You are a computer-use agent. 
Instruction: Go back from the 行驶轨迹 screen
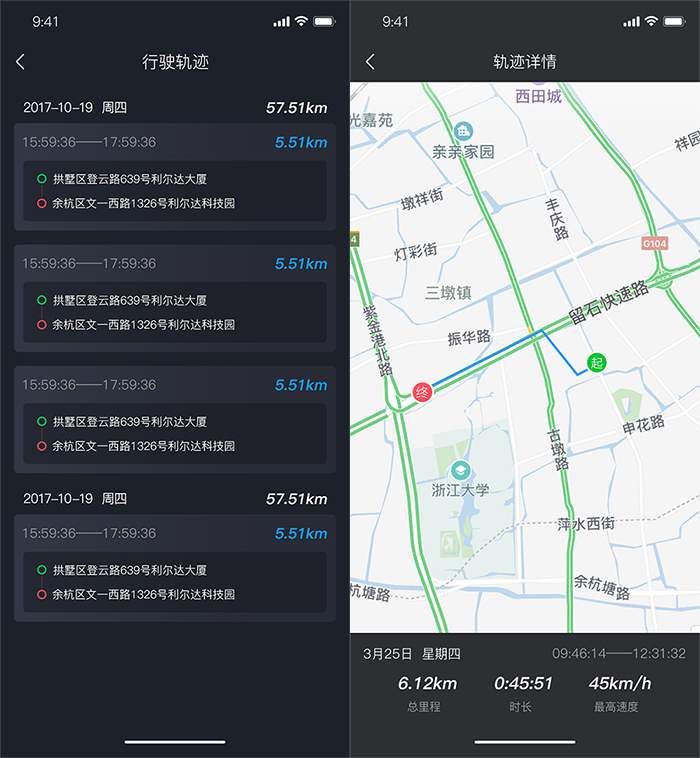[x=20, y=62]
